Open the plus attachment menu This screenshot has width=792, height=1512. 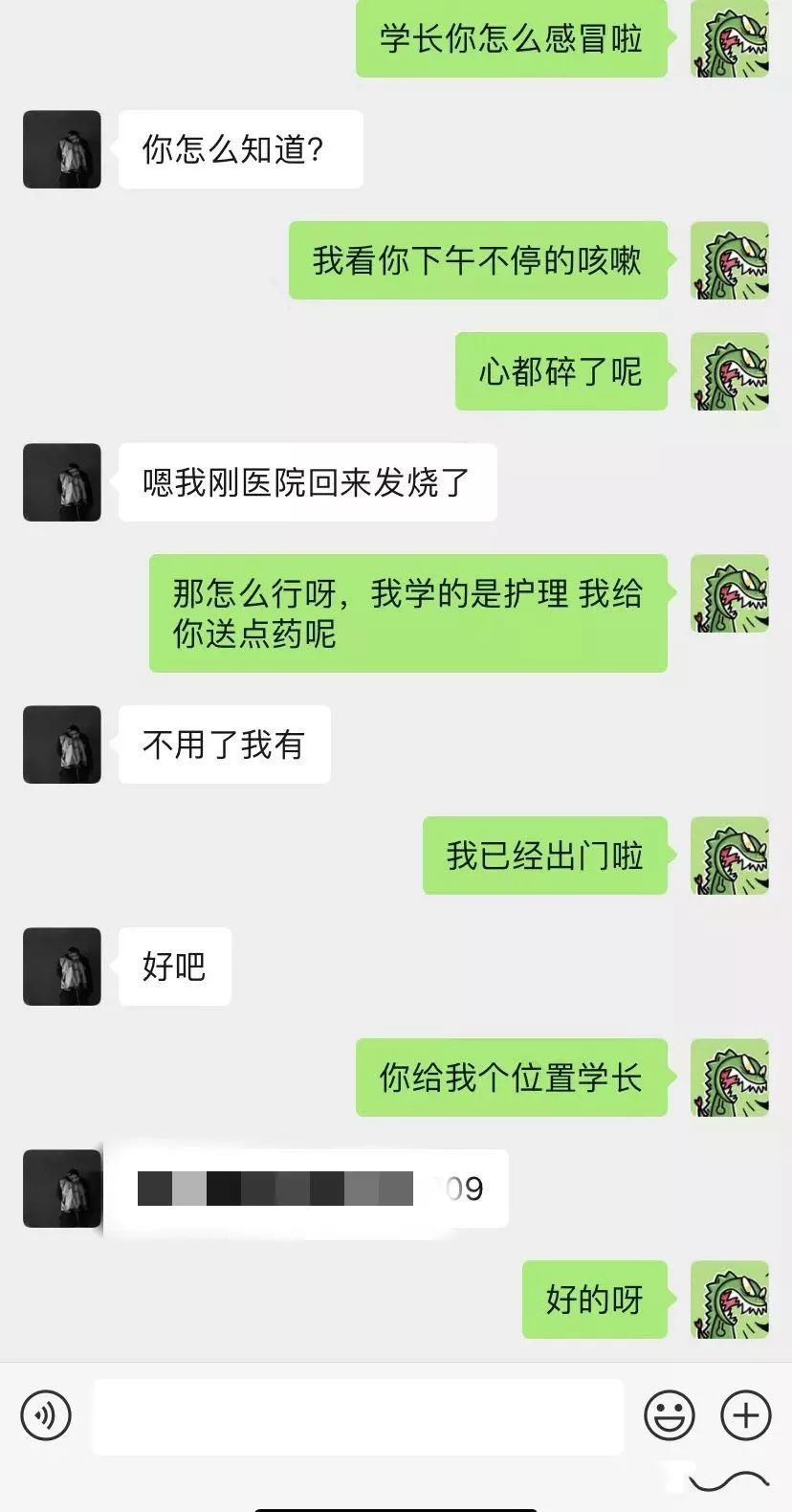pyautogui.click(x=745, y=1415)
